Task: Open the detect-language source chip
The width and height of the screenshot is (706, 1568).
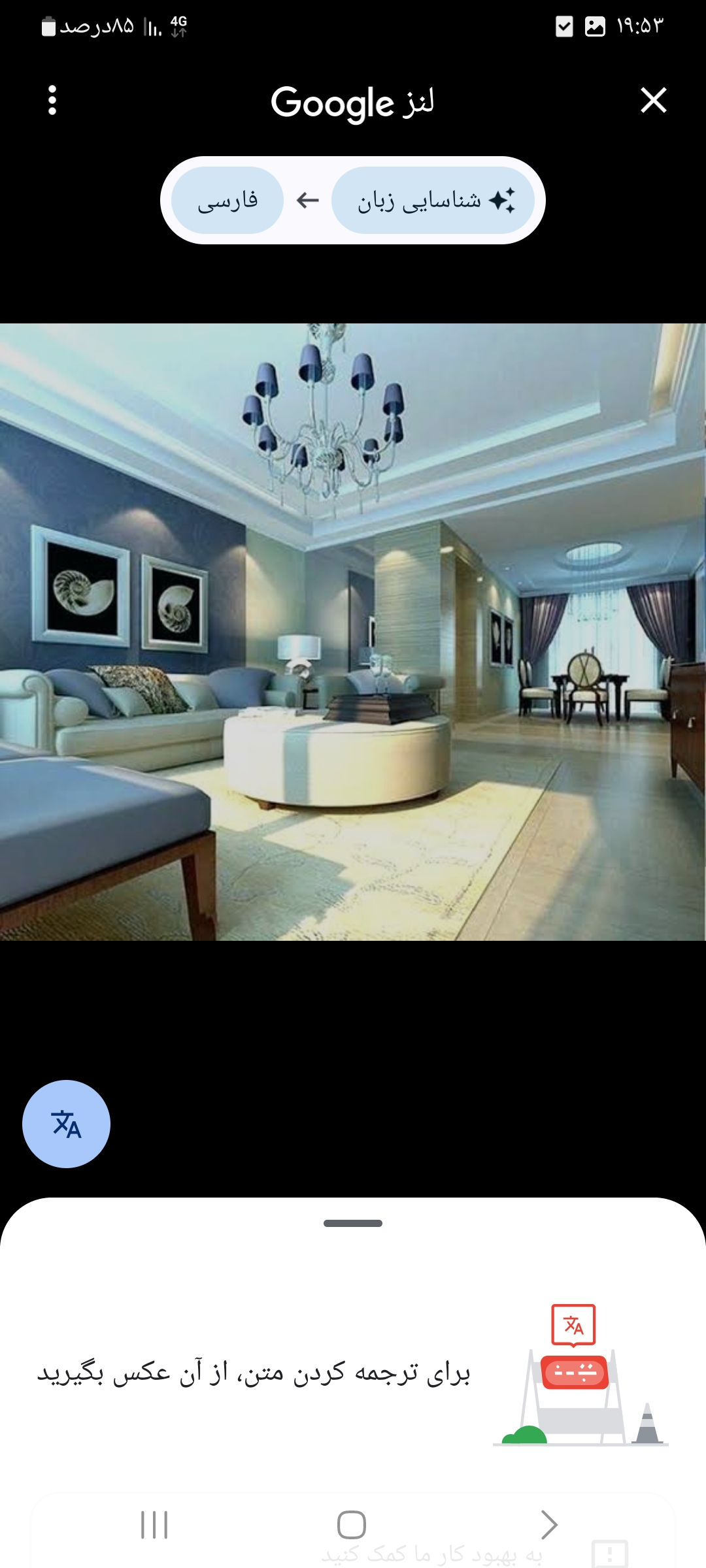Action: click(x=433, y=201)
